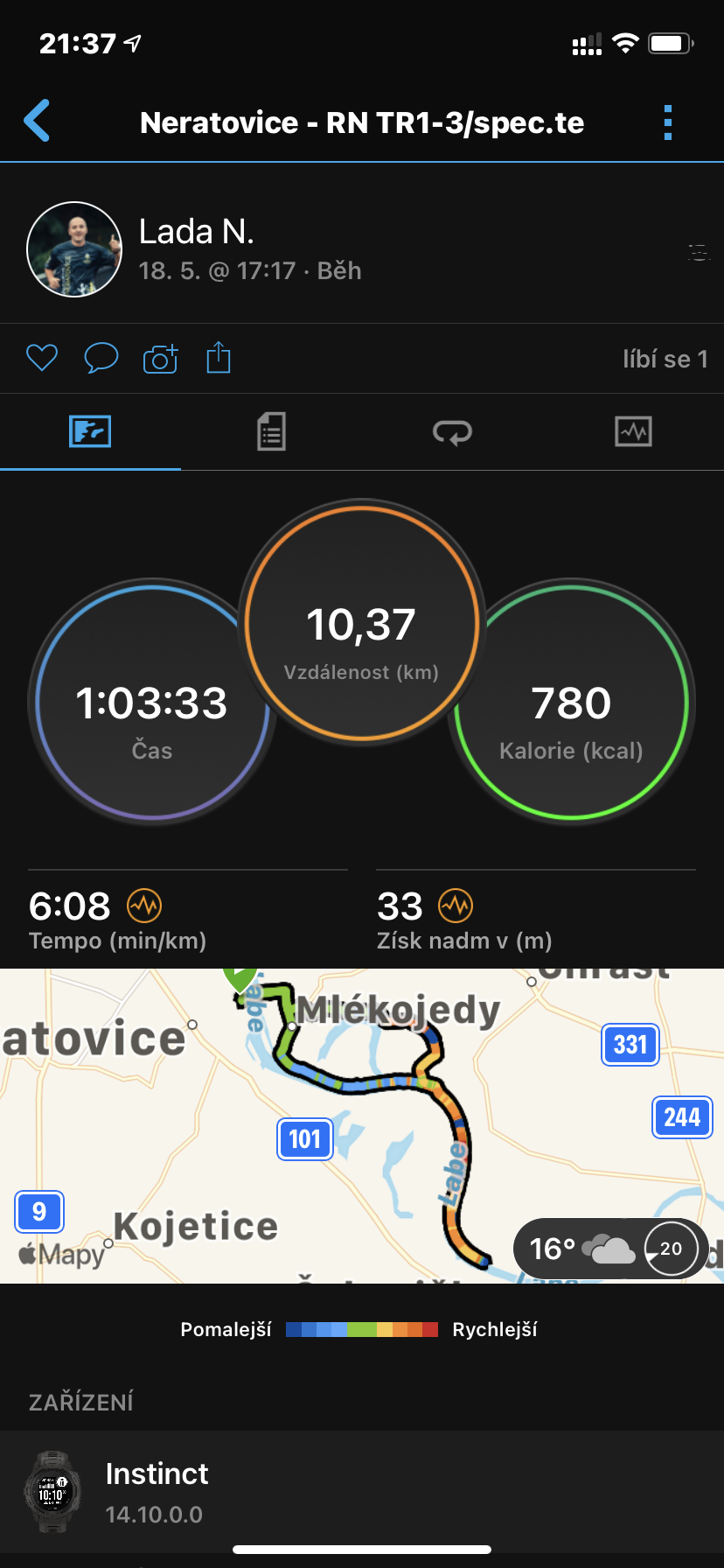The image size is (724, 1568).
Task: Open comments with the speech bubble icon
Action: coord(101,358)
